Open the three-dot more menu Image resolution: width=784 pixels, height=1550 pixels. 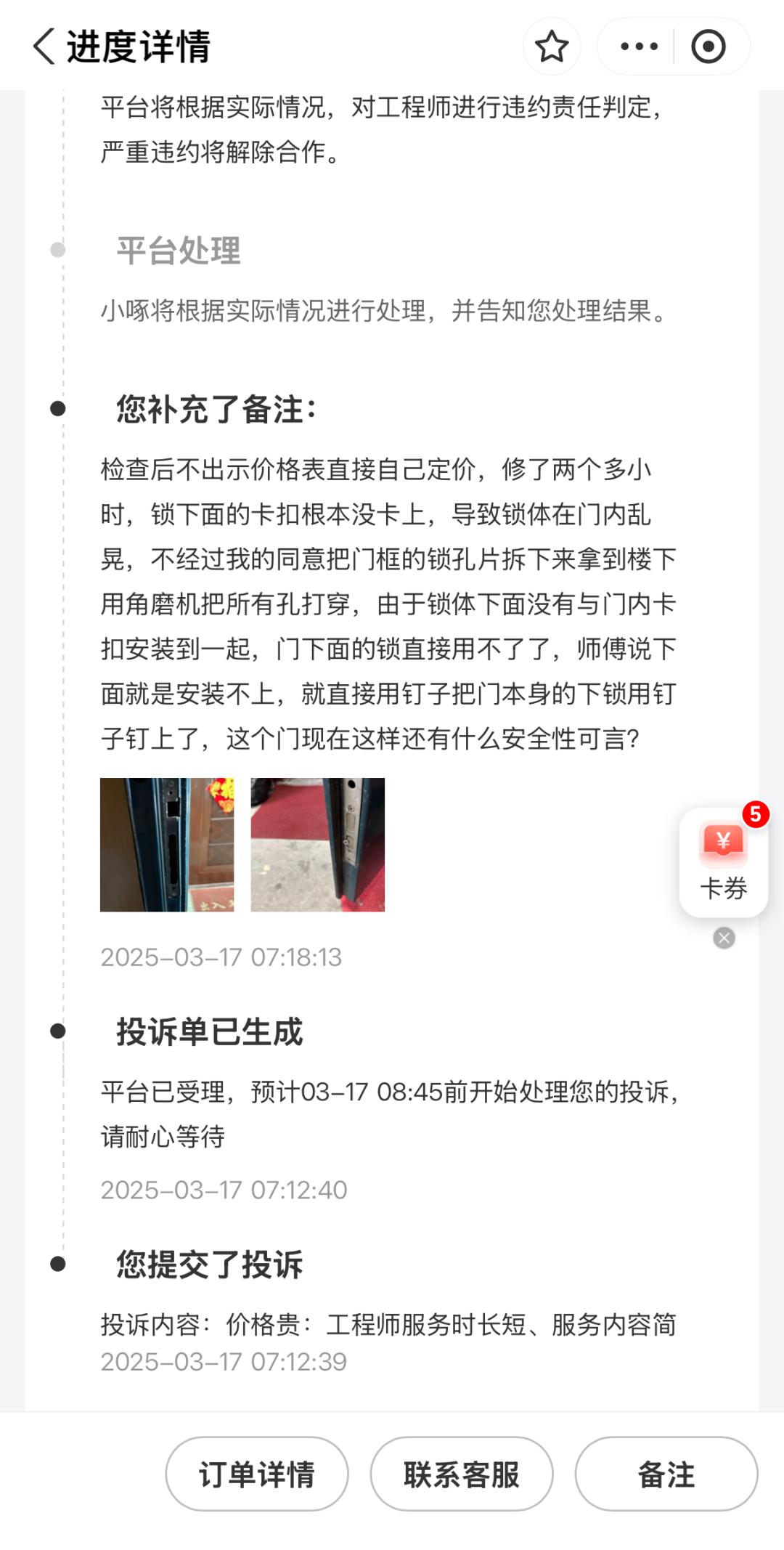[639, 46]
